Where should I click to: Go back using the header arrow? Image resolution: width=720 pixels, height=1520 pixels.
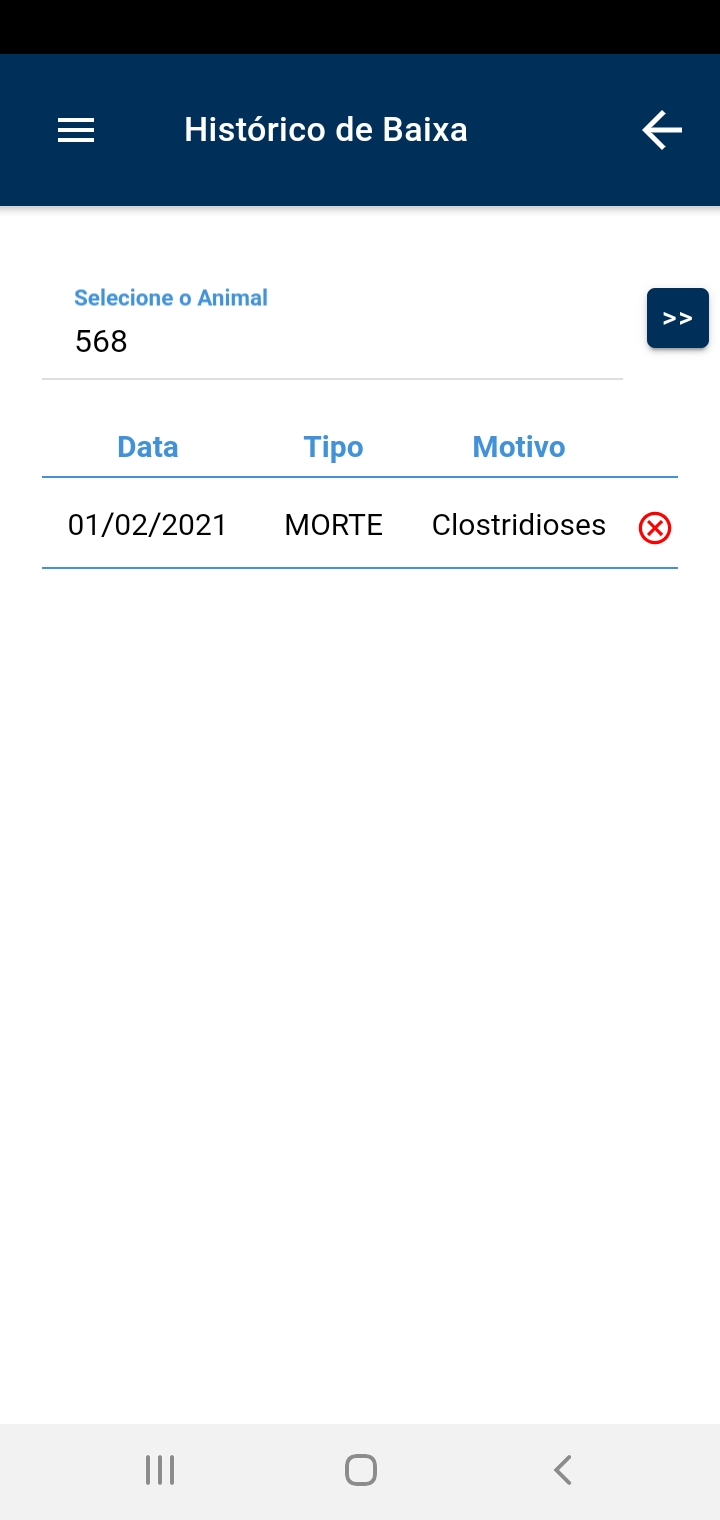[x=661, y=130]
